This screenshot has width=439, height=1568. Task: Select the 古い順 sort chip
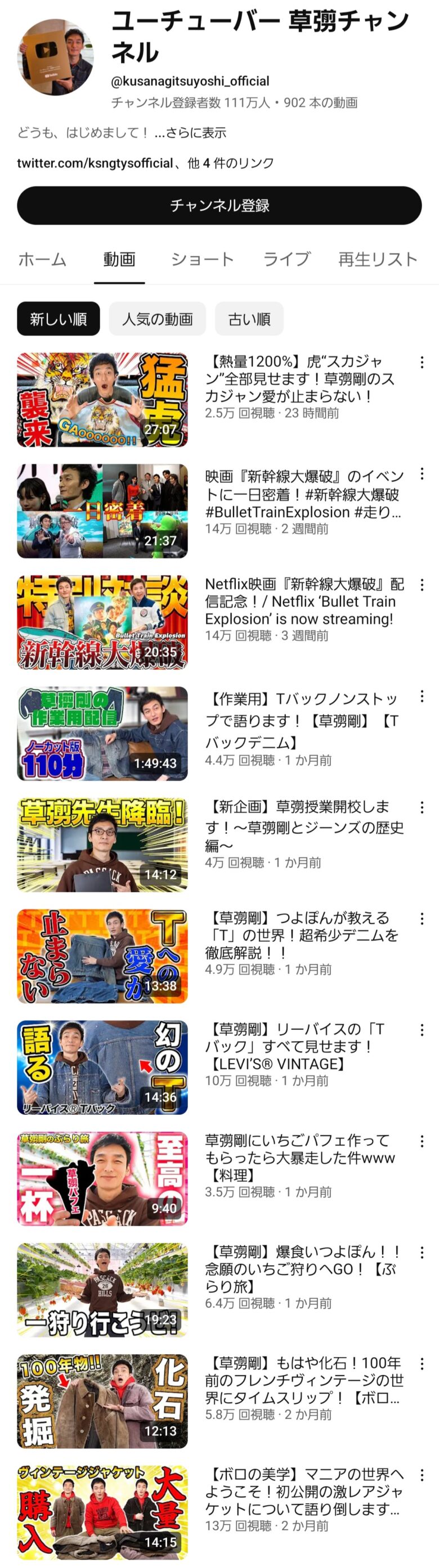[x=249, y=319]
